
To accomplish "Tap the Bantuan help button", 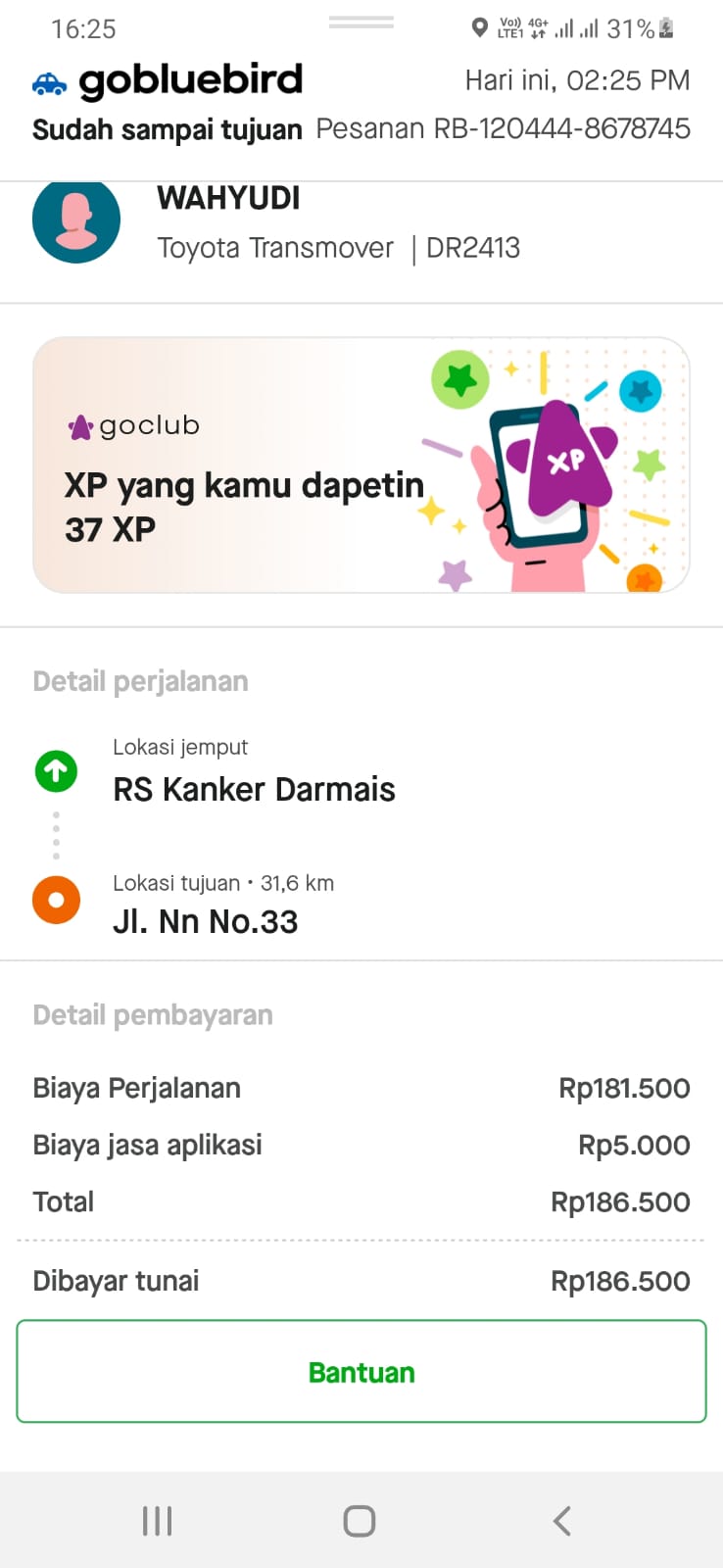I will tap(361, 1371).
